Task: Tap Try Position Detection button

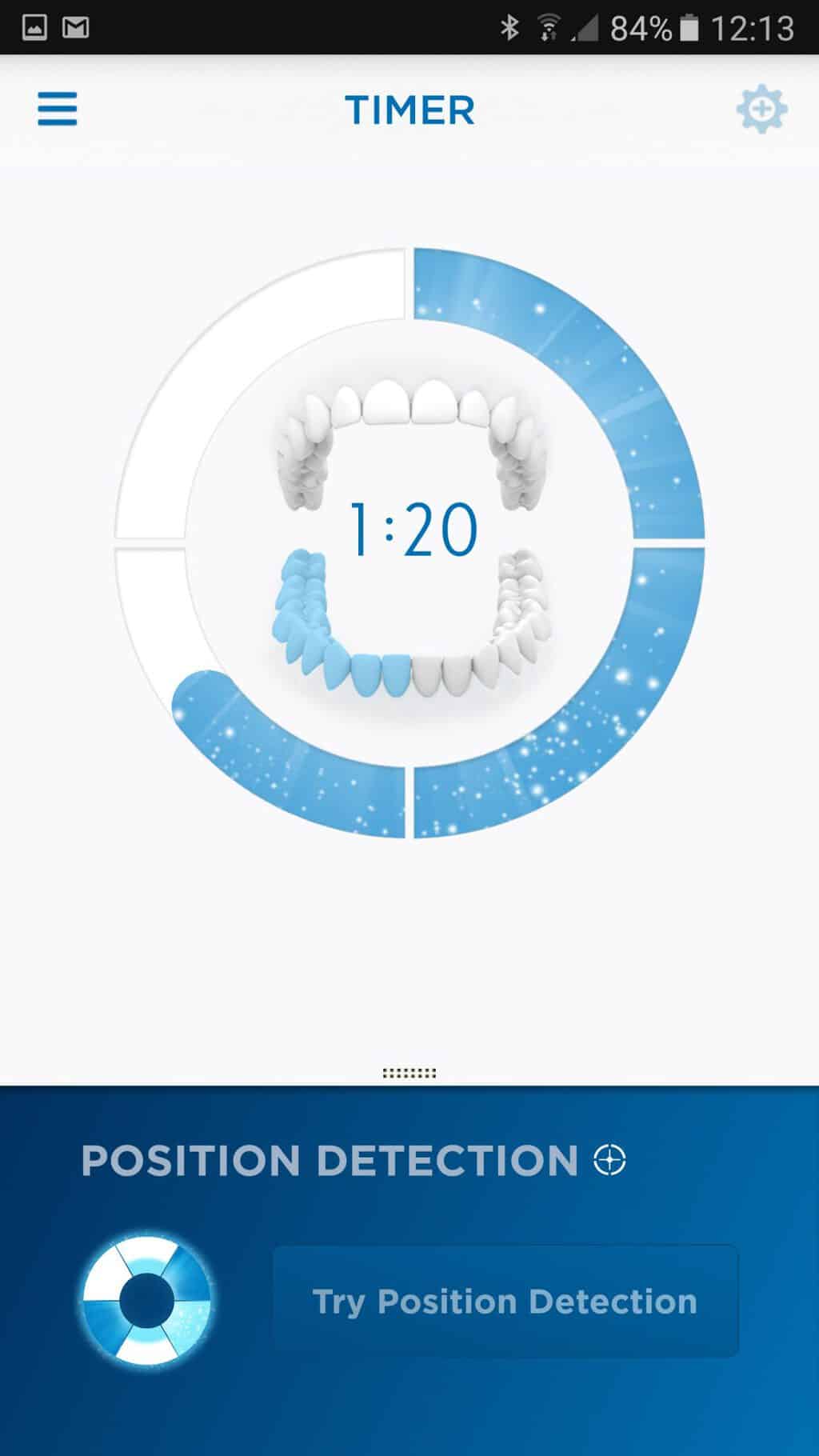Action: (505, 1301)
